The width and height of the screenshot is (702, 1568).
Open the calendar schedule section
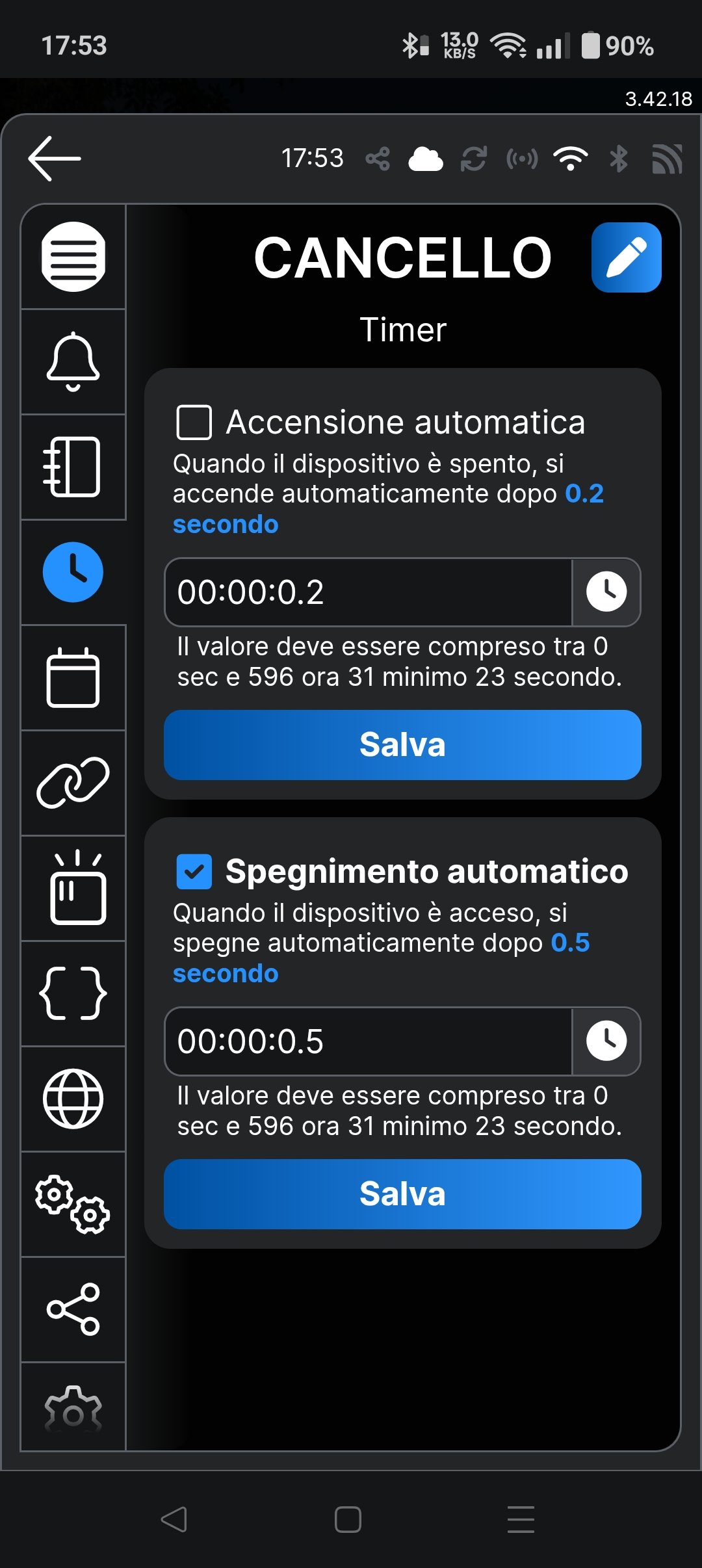pyautogui.click(x=73, y=677)
